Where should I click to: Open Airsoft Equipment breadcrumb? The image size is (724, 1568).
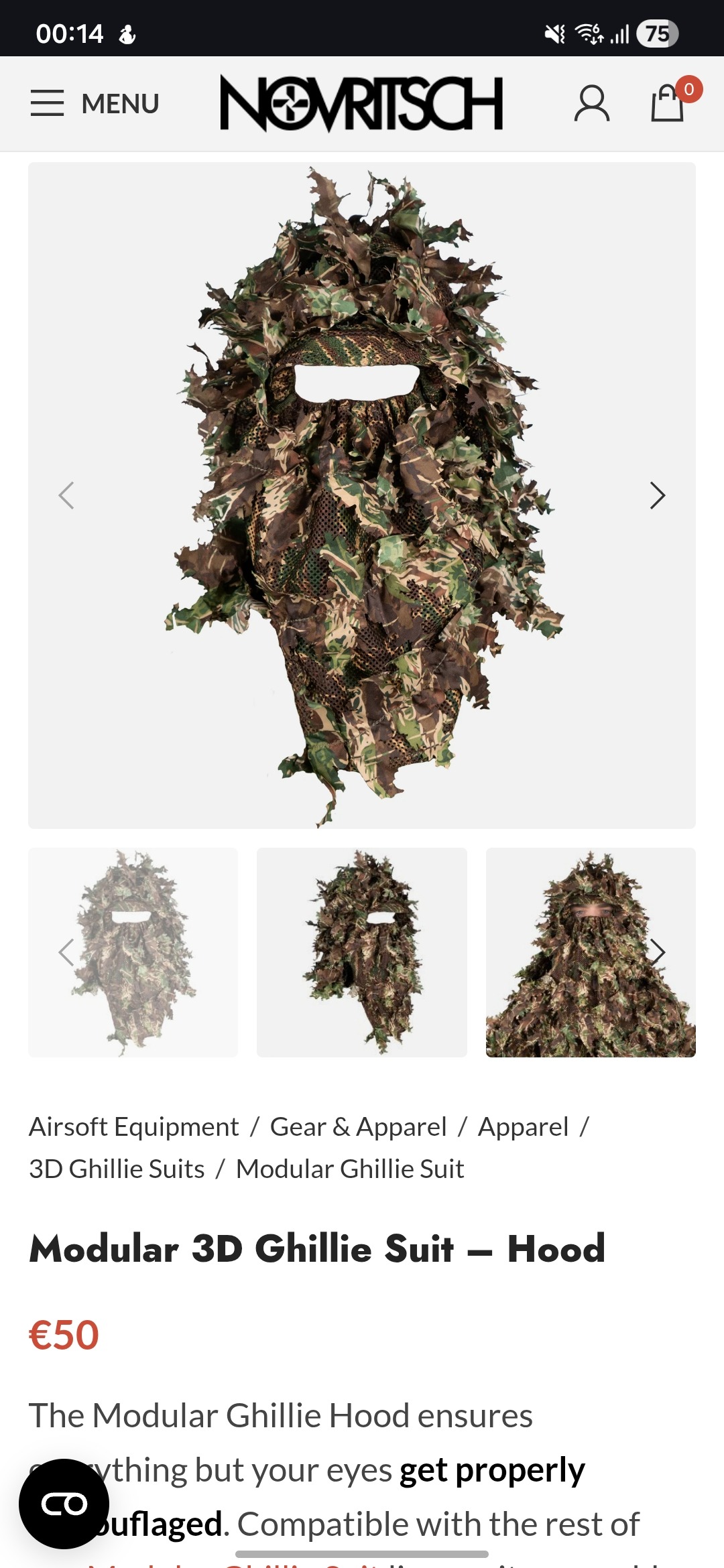point(134,1127)
